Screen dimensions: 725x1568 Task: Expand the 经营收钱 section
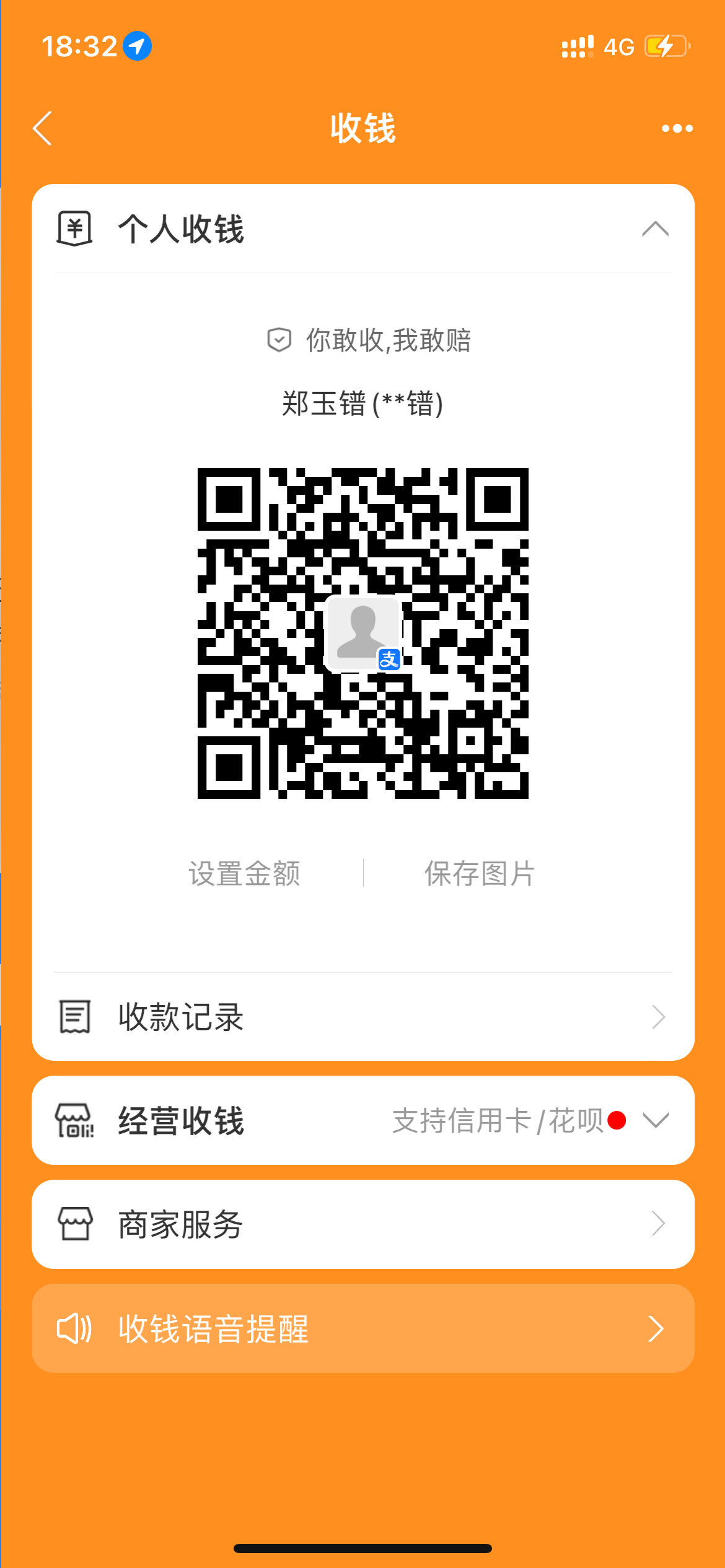(x=654, y=1120)
